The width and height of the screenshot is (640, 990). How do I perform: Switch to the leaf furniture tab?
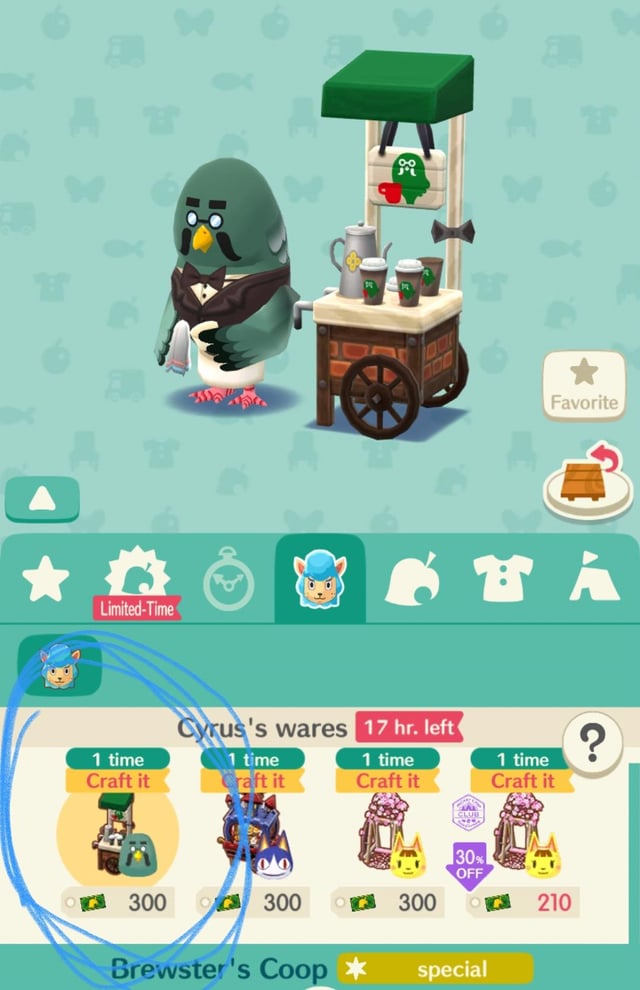(410, 580)
